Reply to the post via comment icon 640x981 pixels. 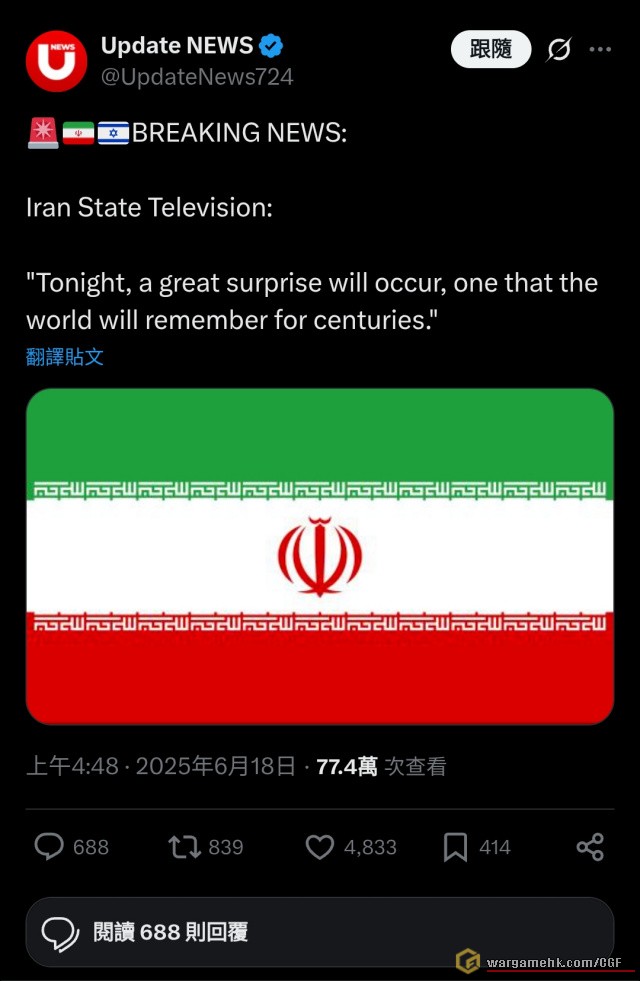pyautogui.click(x=50, y=847)
